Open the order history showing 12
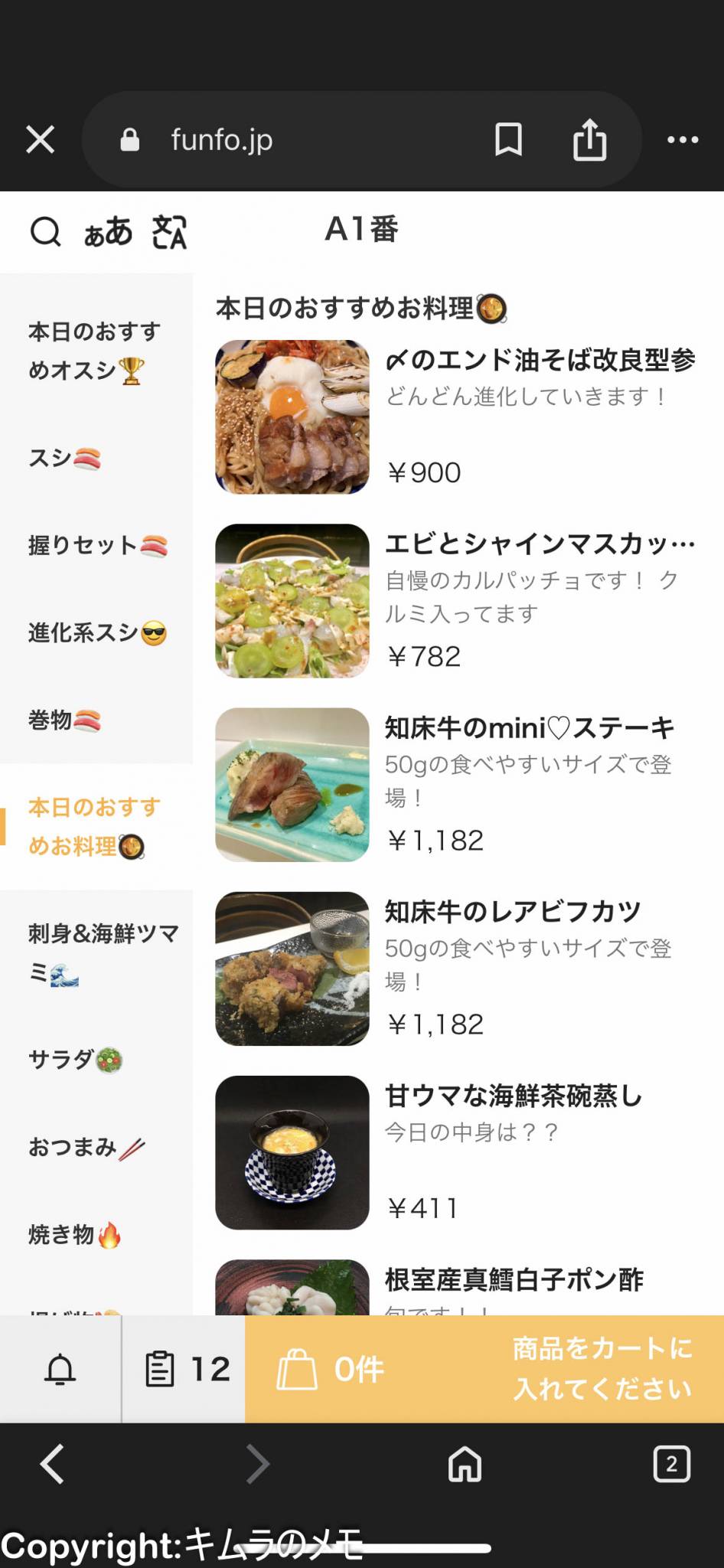Screen dimensions: 724x1568 (187, 1370)
